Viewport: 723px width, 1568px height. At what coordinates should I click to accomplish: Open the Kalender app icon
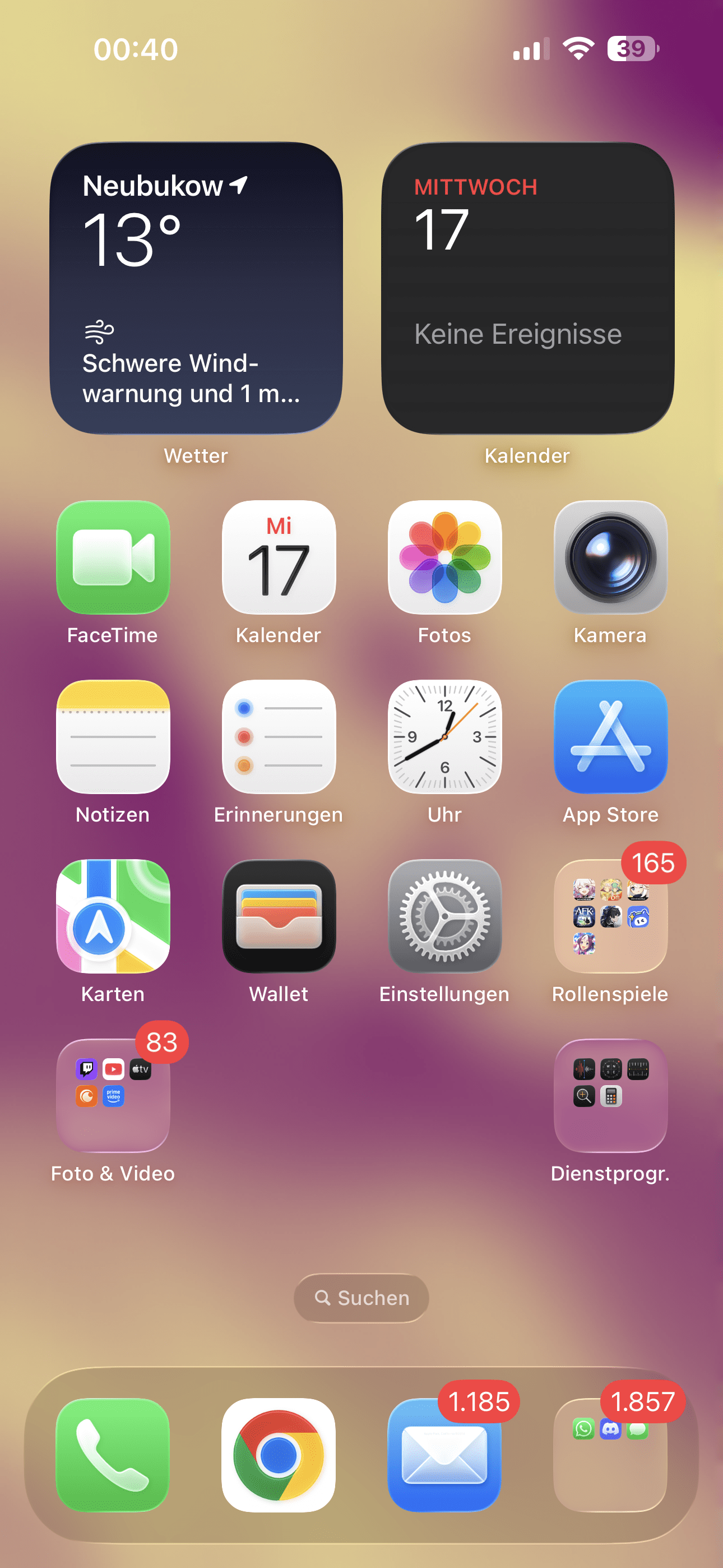(x=279, y=557)
